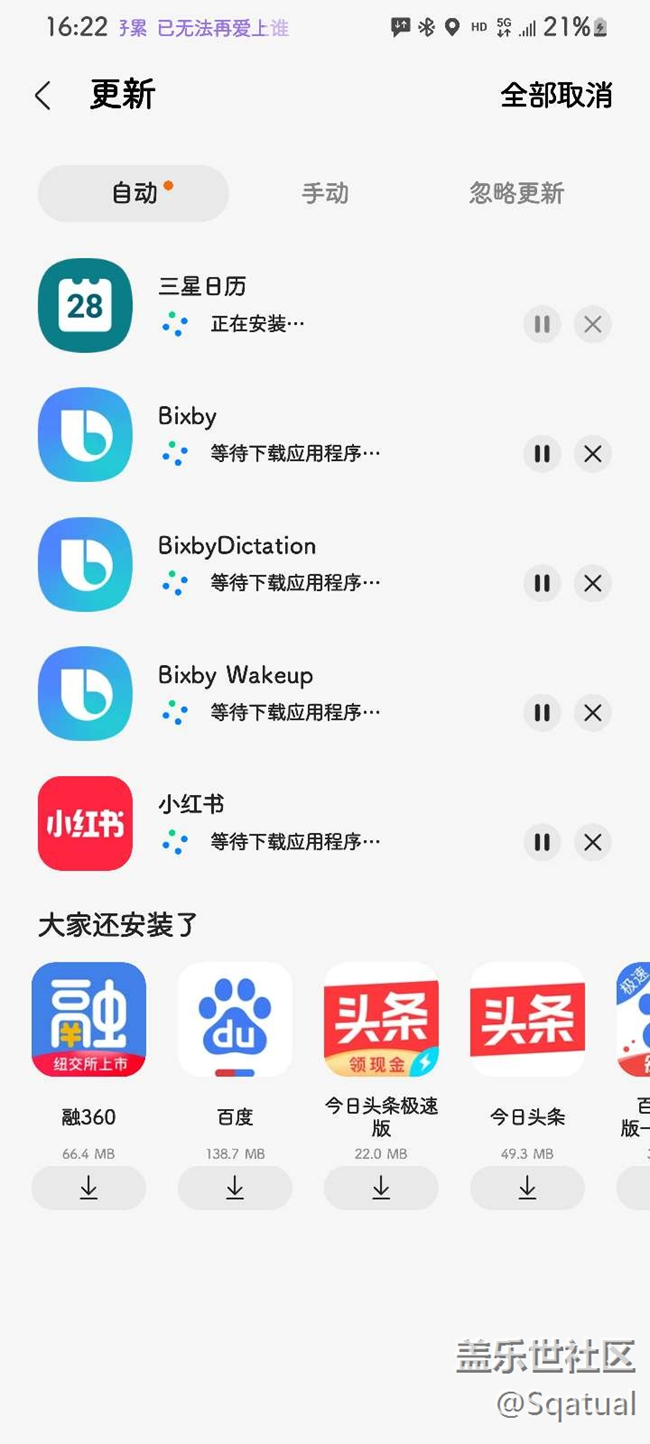Open the 融360 app tile
This screenshot has height=1444, width=650.
(89, 1019)
